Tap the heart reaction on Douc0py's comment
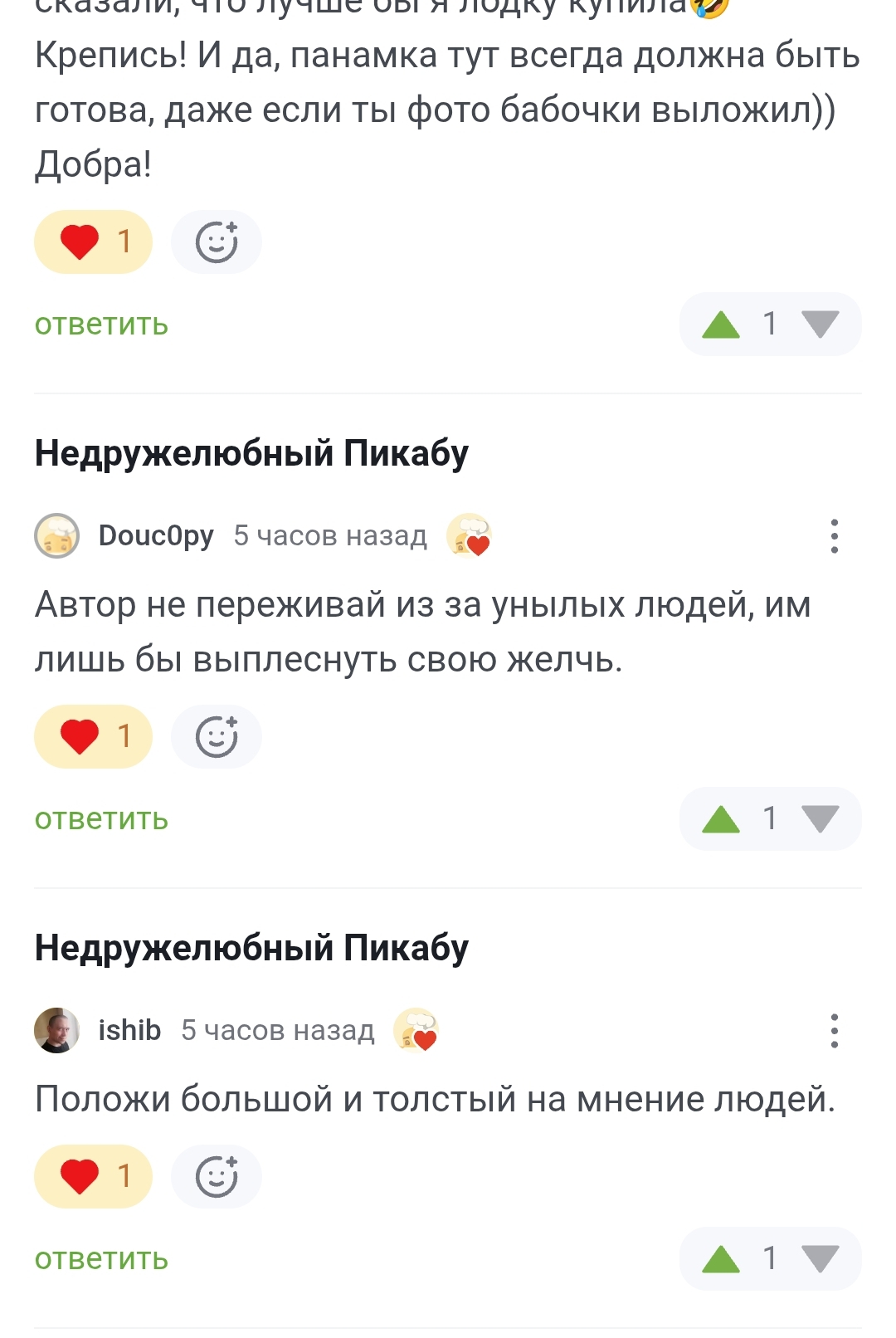This screenshot has width=896, height=1338. pos(93,736)
